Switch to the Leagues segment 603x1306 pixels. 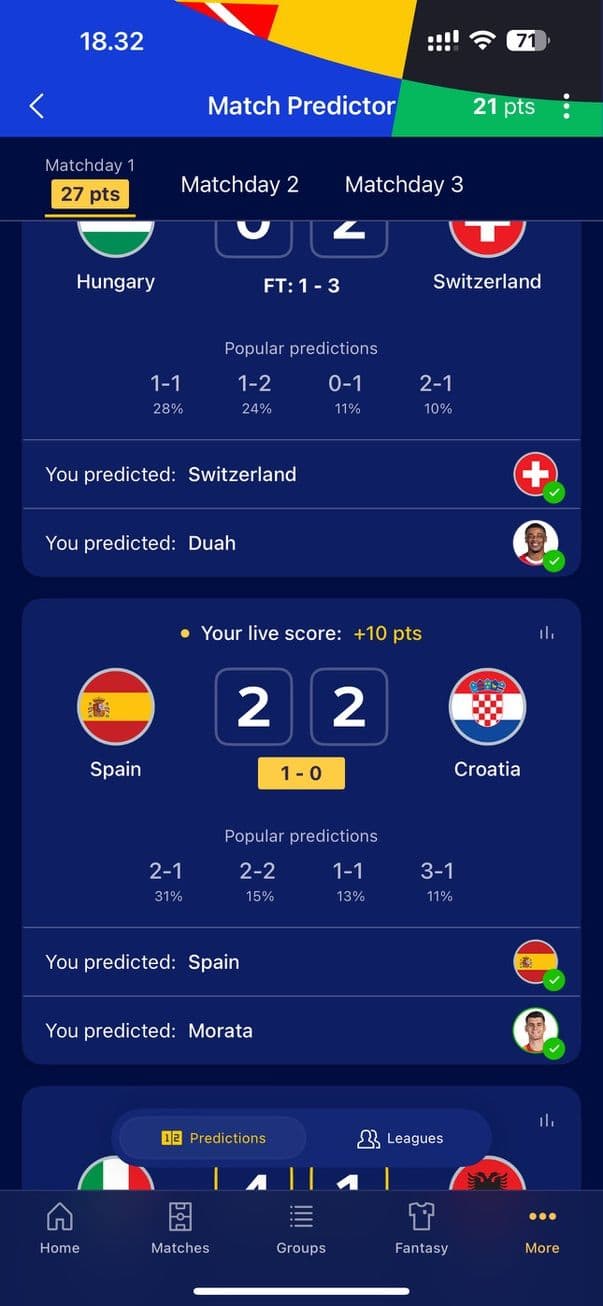coord(400,1138)
